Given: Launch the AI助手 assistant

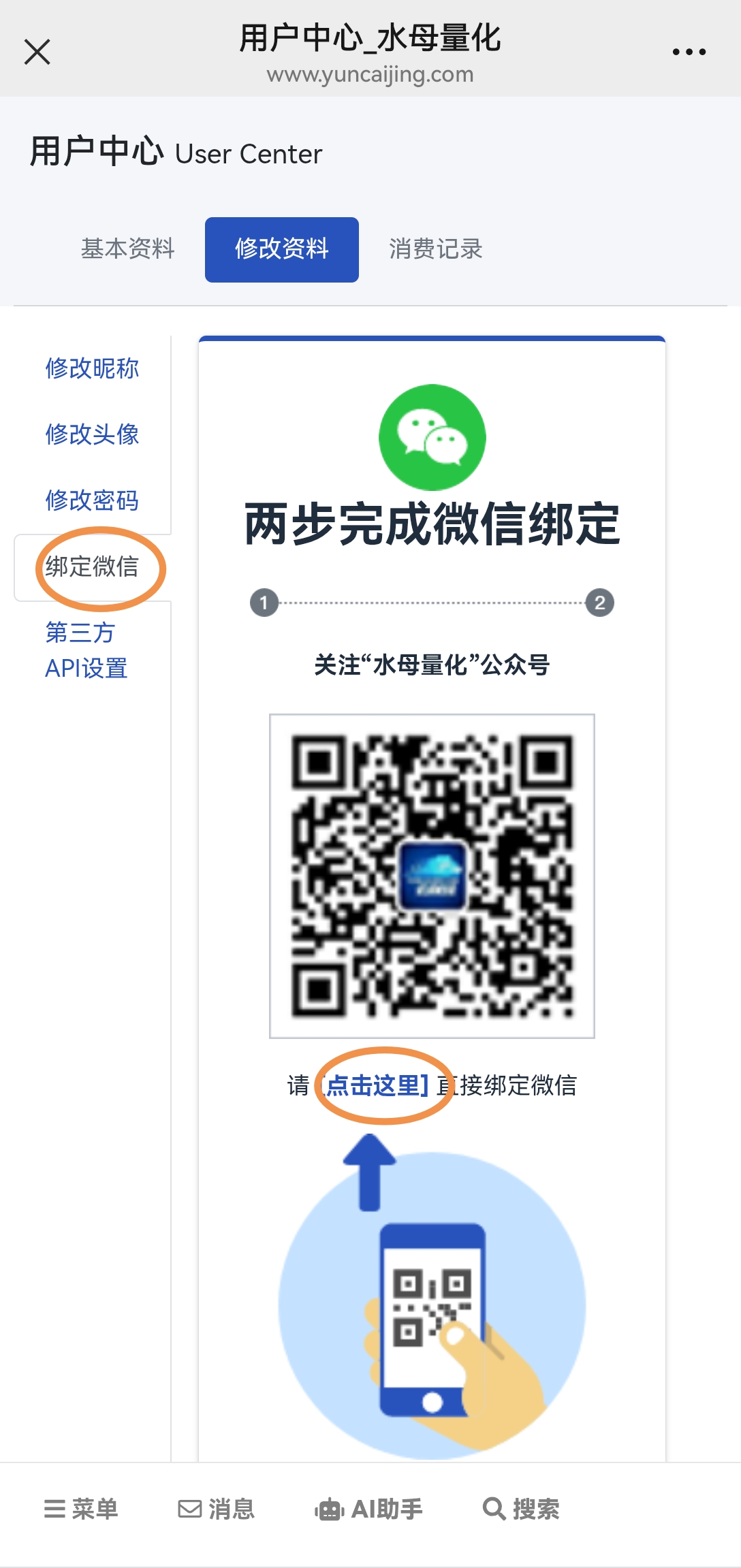Looking at the screenshot, I should 368,1509.
